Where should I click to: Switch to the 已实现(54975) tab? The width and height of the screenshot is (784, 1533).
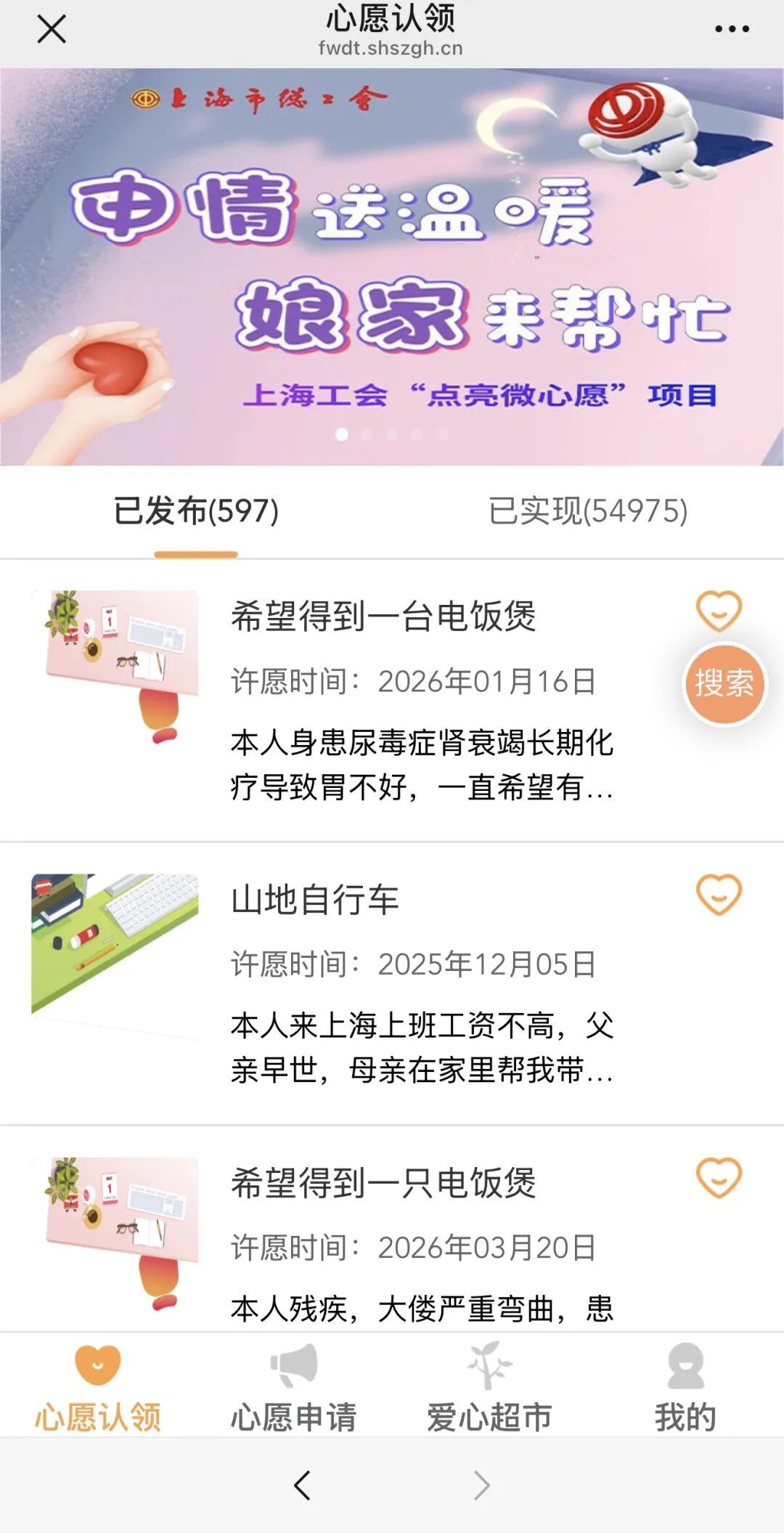point(589,511)
